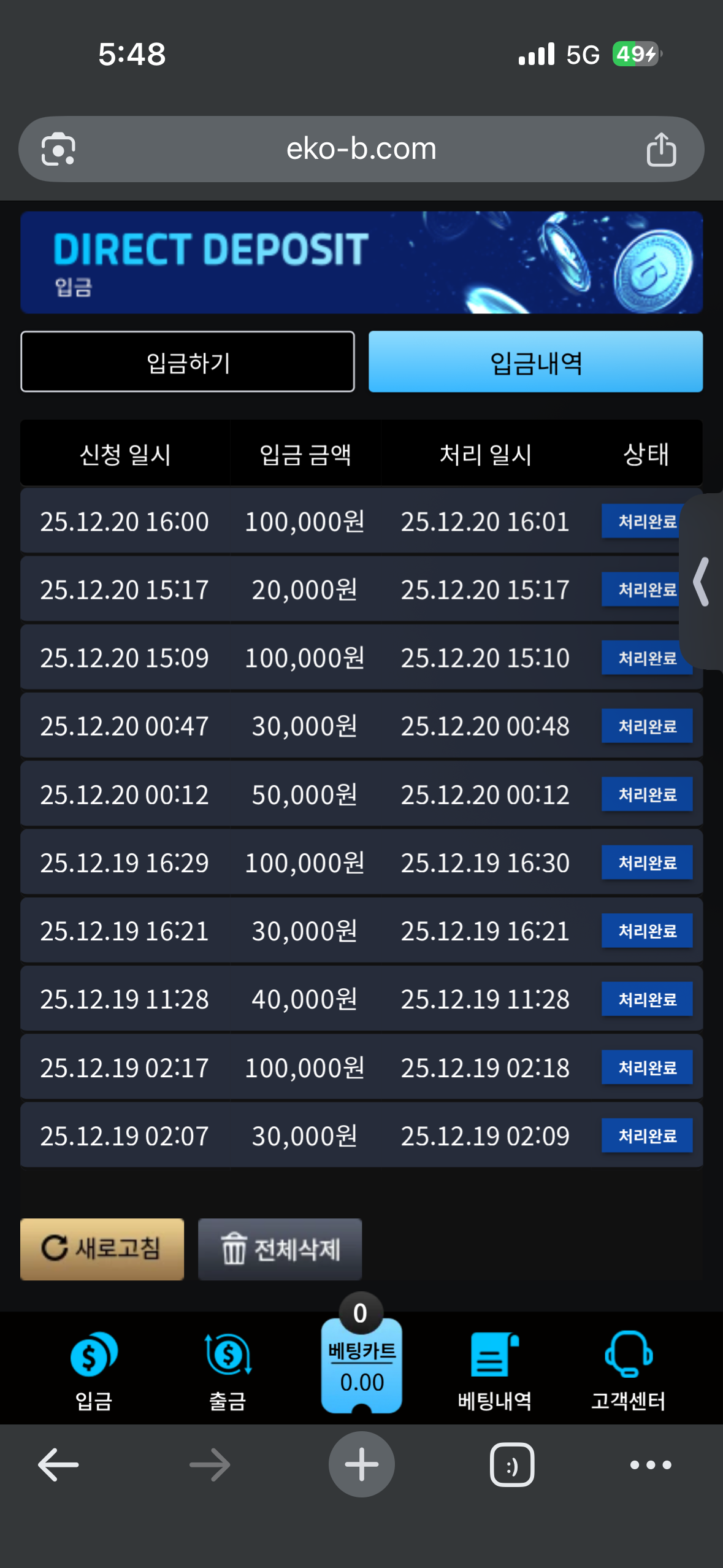
Task: Refresh the list with 새로고침
Action: [102, 1249]
